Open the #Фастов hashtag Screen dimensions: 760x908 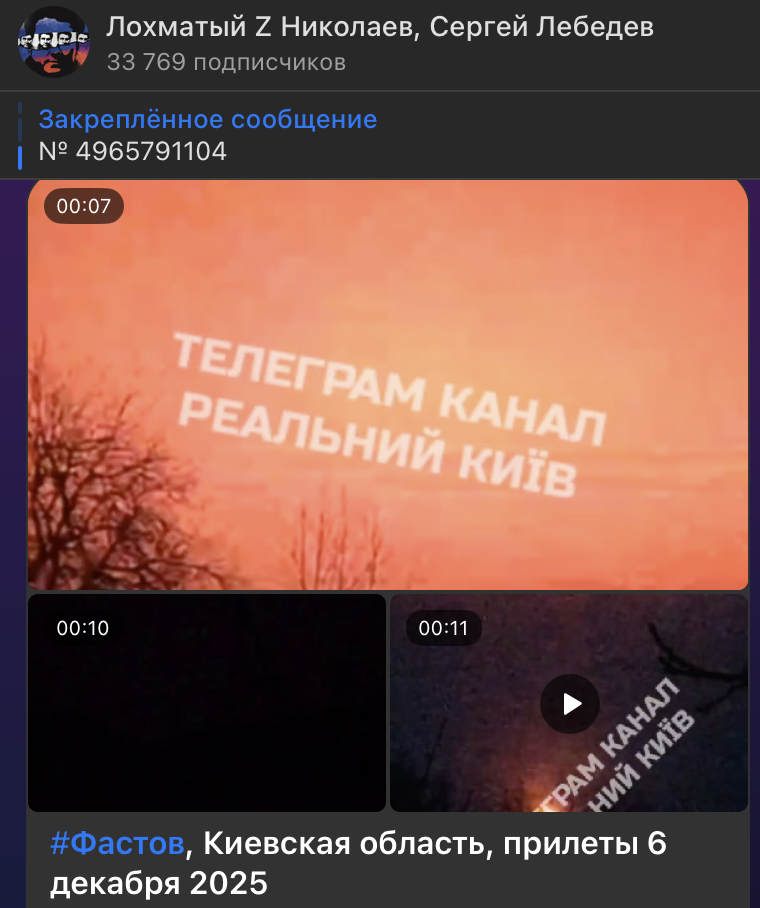pyautogui.click(x=118, y=844)
